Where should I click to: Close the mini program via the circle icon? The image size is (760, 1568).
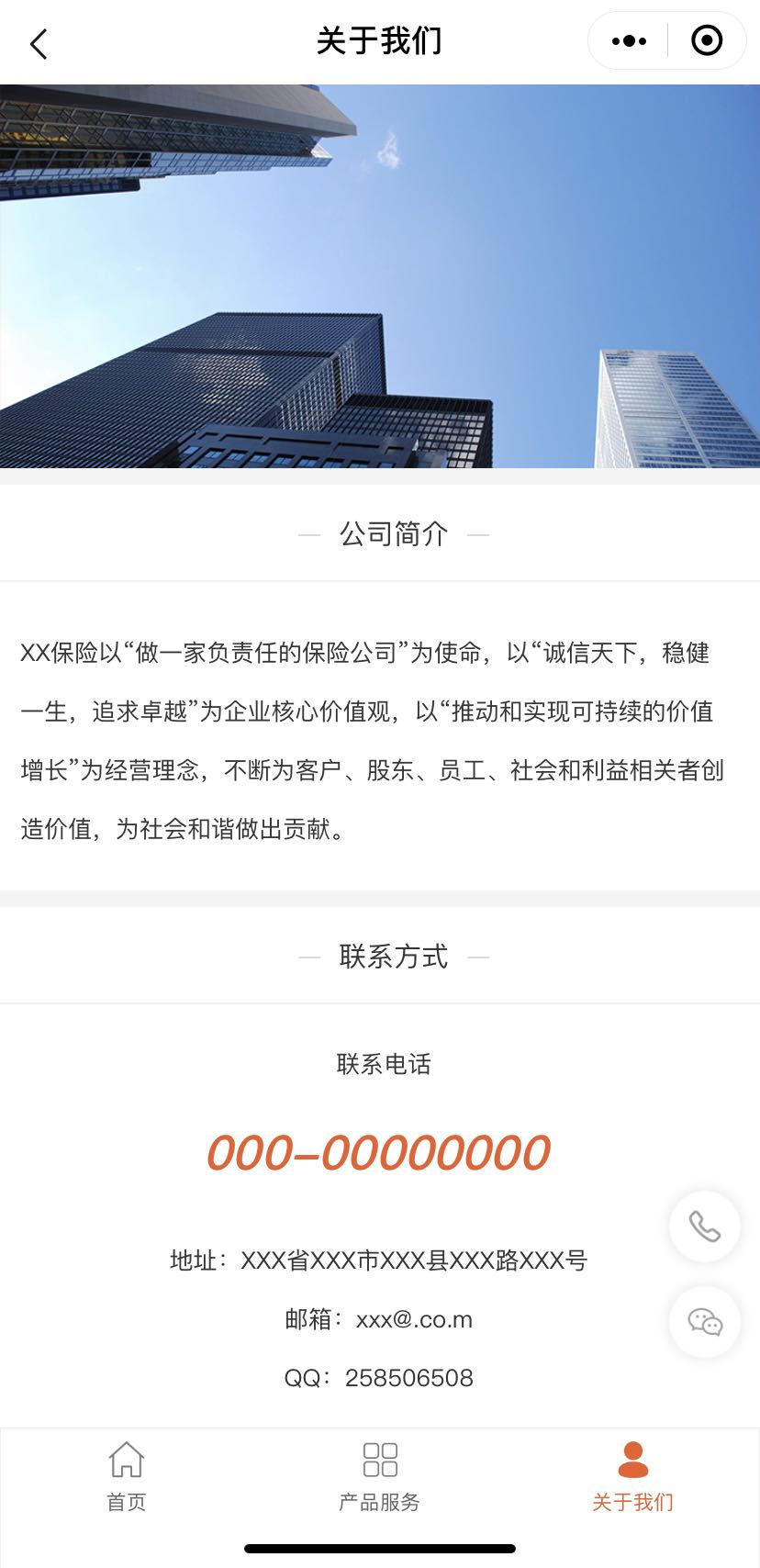[707, 41]
